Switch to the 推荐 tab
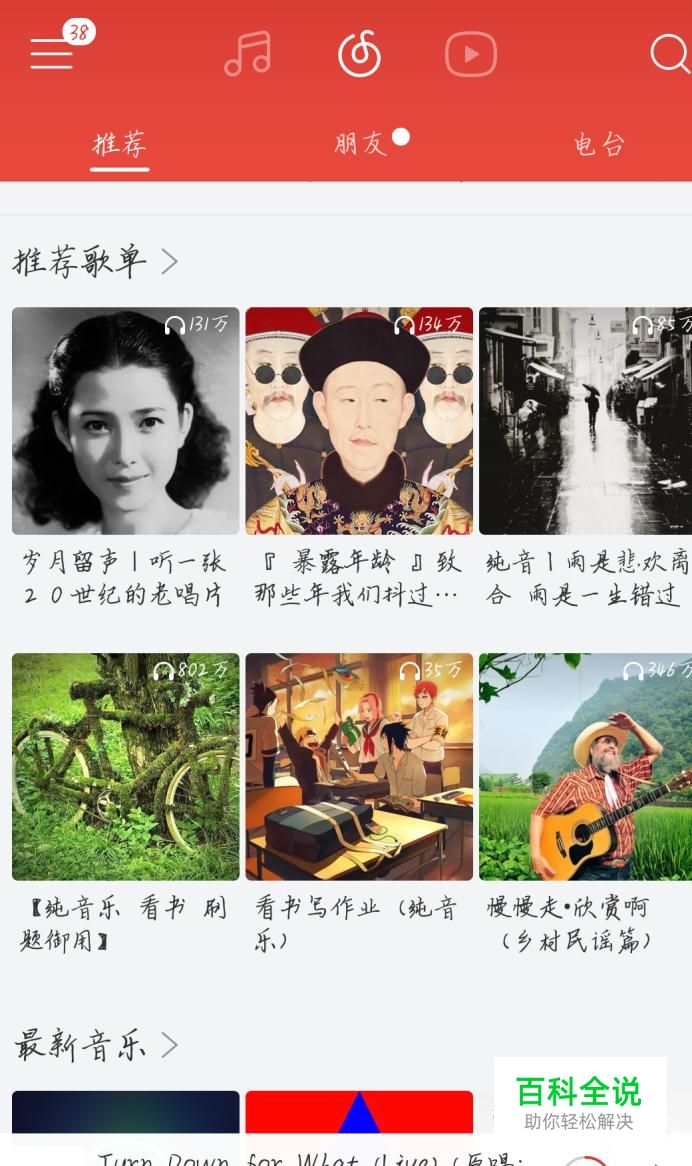The height and width of the screenshot is (1166, 692). [x=120, y=144]
